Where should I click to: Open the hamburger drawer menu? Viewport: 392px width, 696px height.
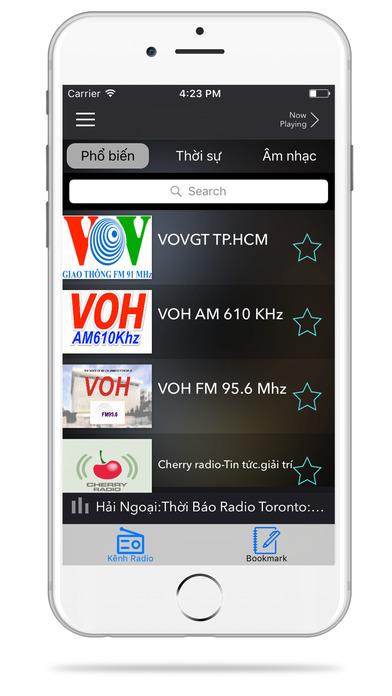(85, 120)
